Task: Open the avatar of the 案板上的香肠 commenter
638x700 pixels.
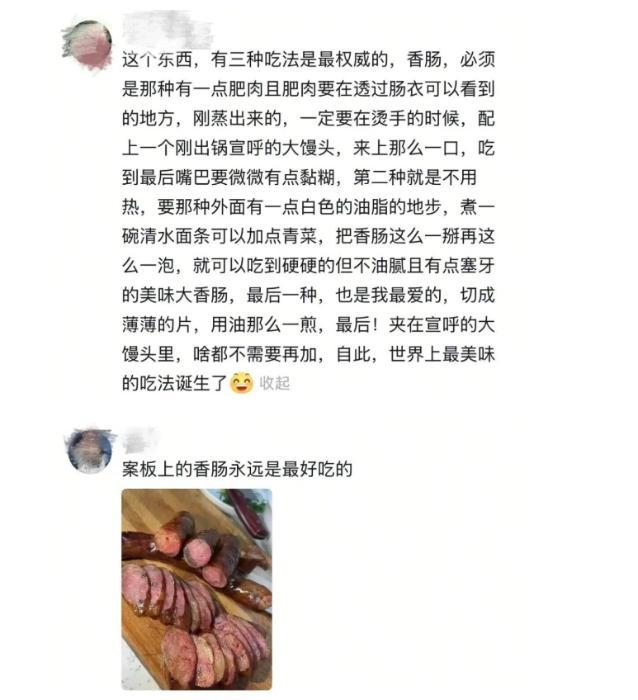Action: 90,451
